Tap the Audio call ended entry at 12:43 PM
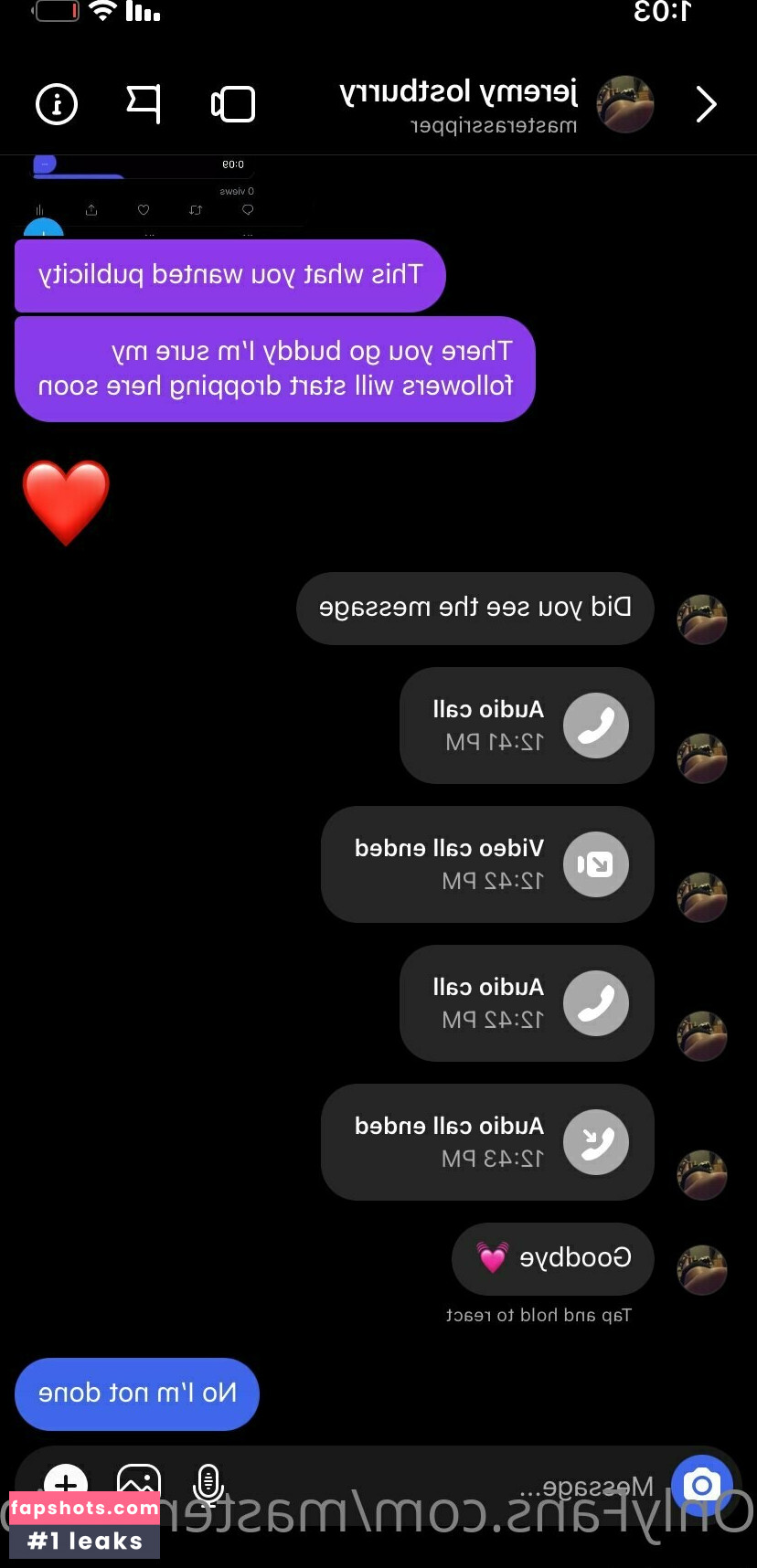The height and width of the screenshot is (1568, 757). click(487, 1142)
